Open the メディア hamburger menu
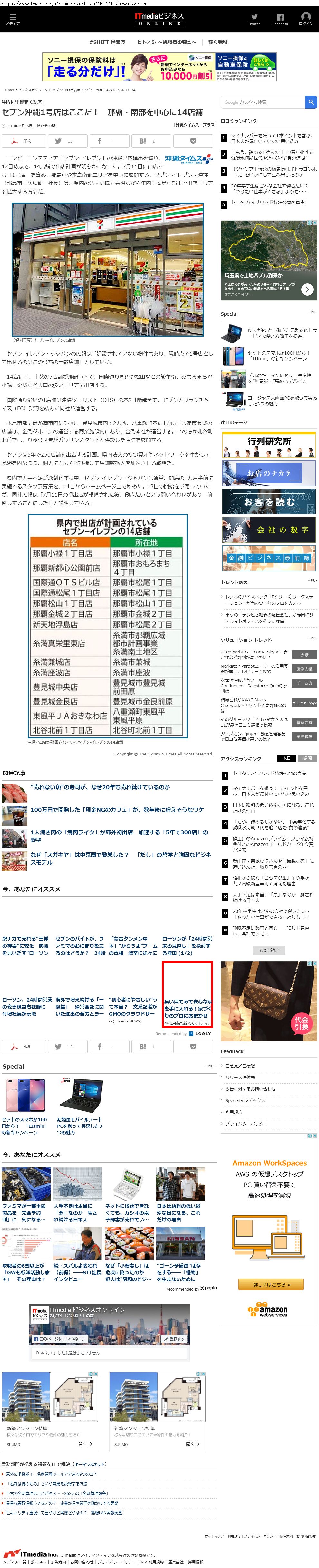Screen dimensions: 319x1568 pyautogui.click(x=12, y=19)
